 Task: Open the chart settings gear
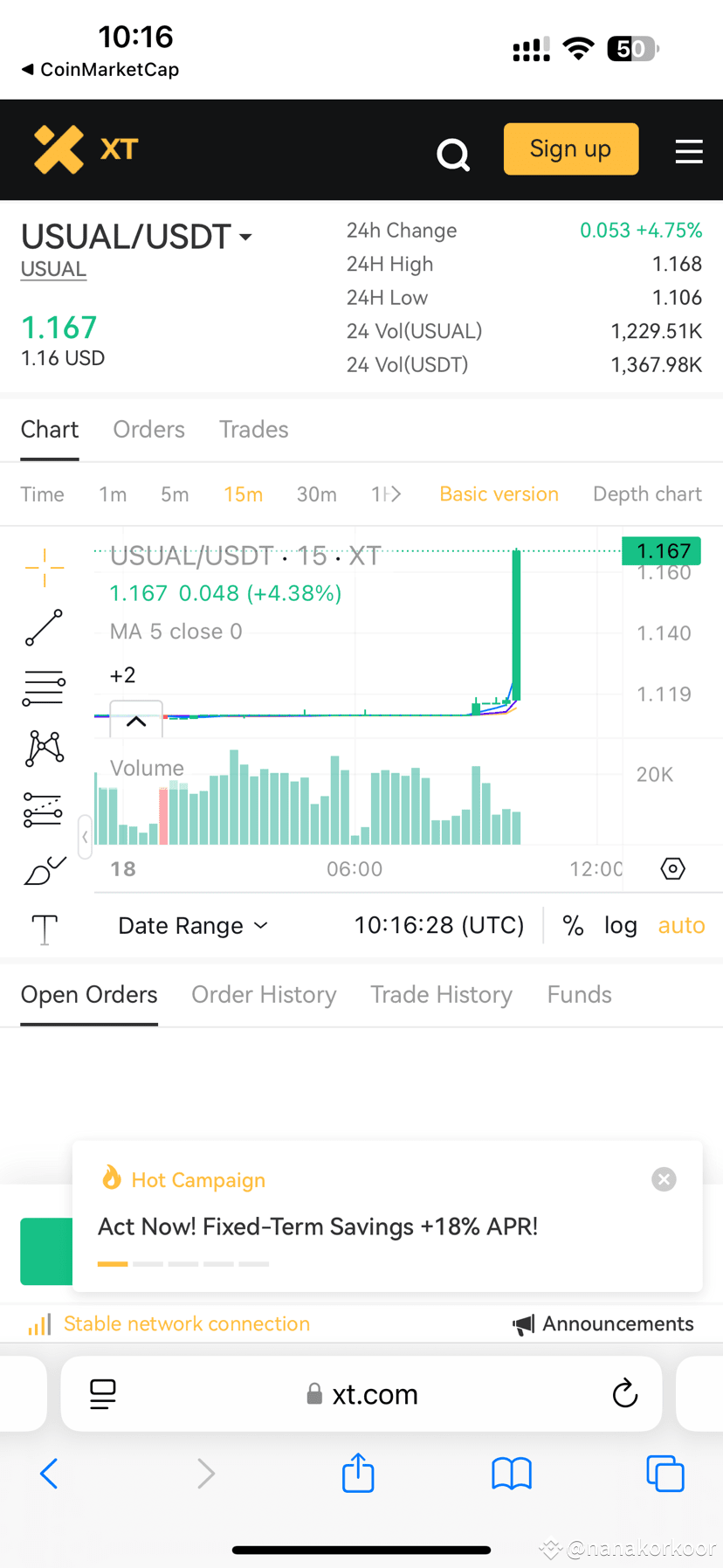coord(671,868)
